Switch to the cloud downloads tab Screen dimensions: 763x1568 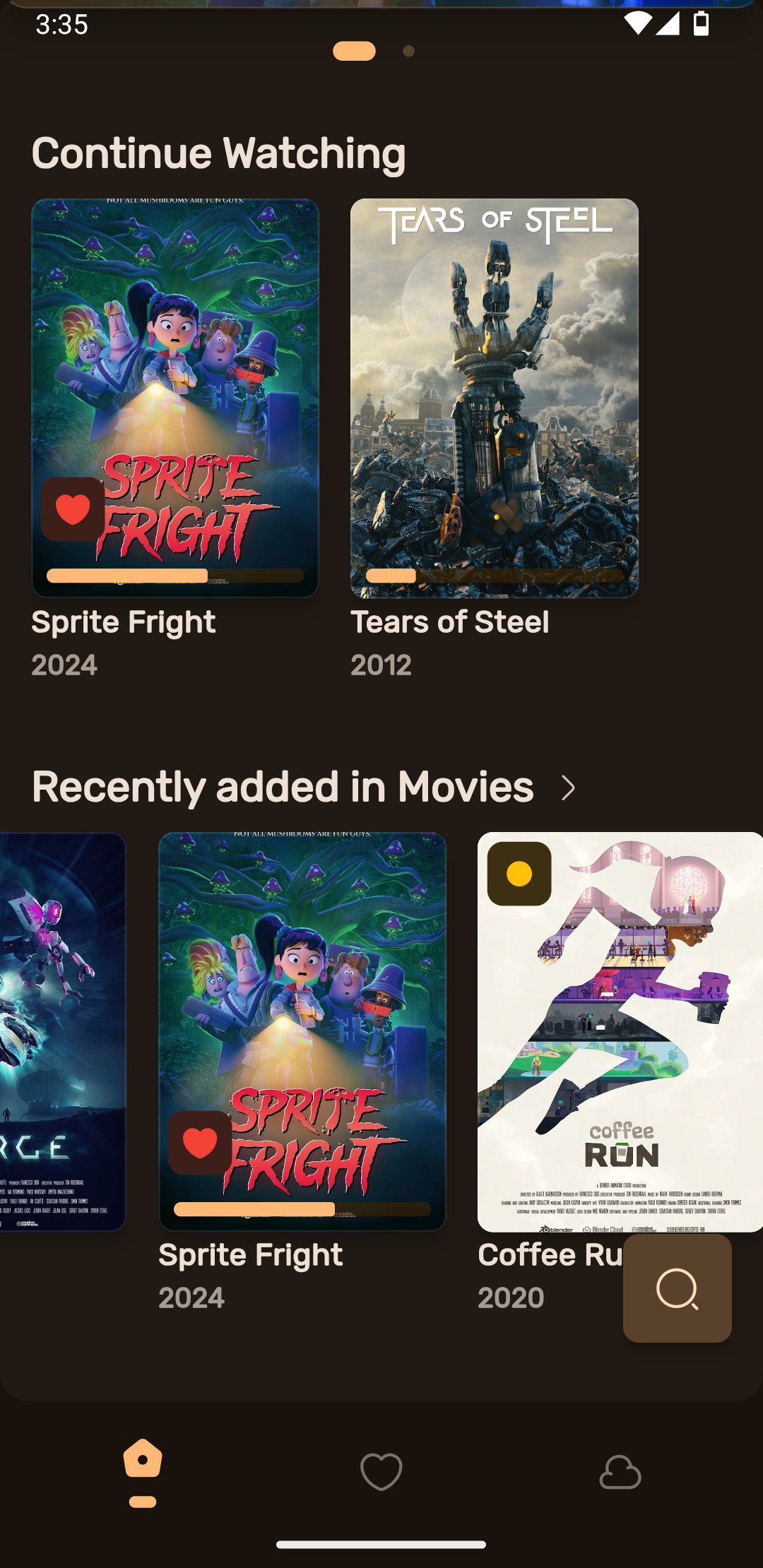[x=620, y=1472]
